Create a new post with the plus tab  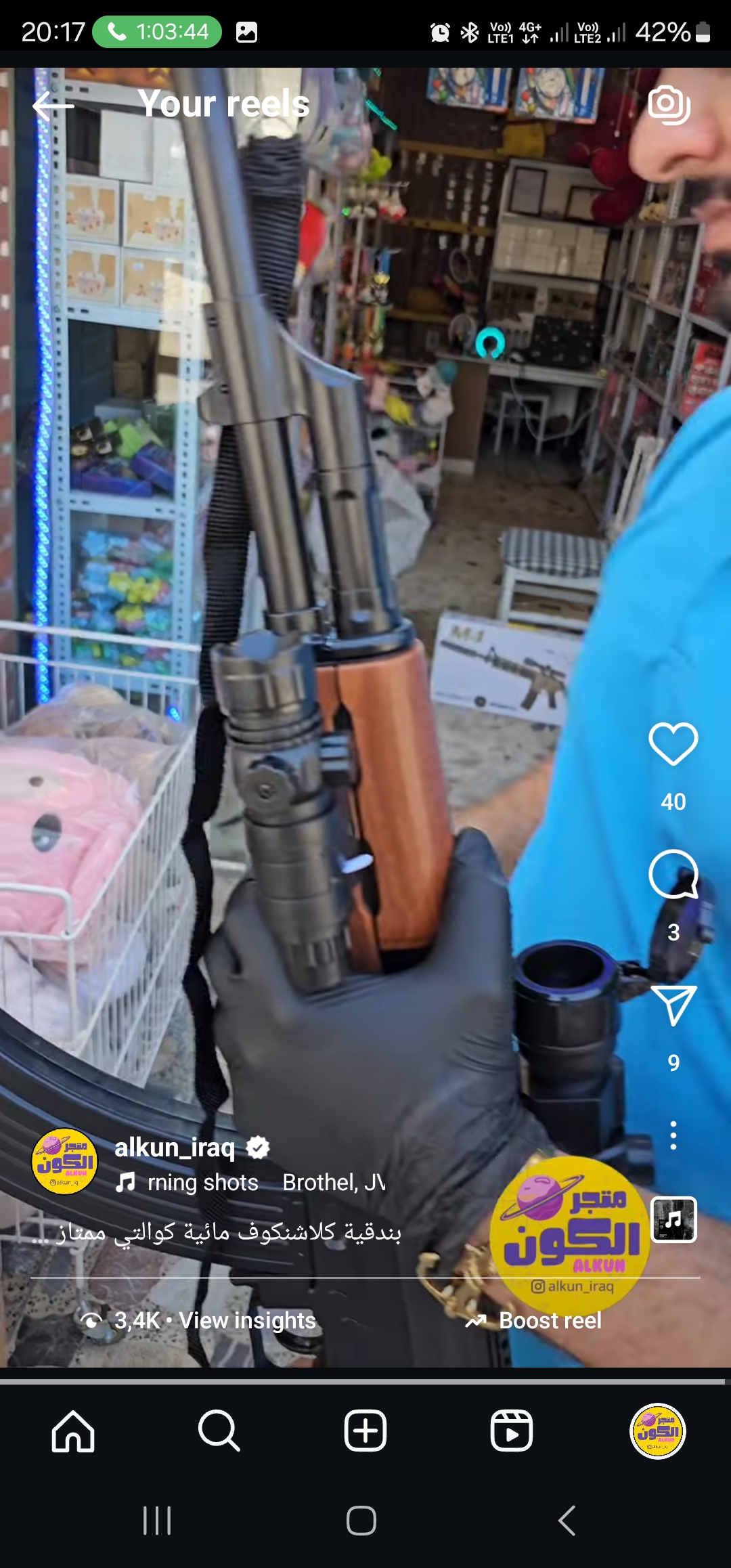(x=365, y=1431)
